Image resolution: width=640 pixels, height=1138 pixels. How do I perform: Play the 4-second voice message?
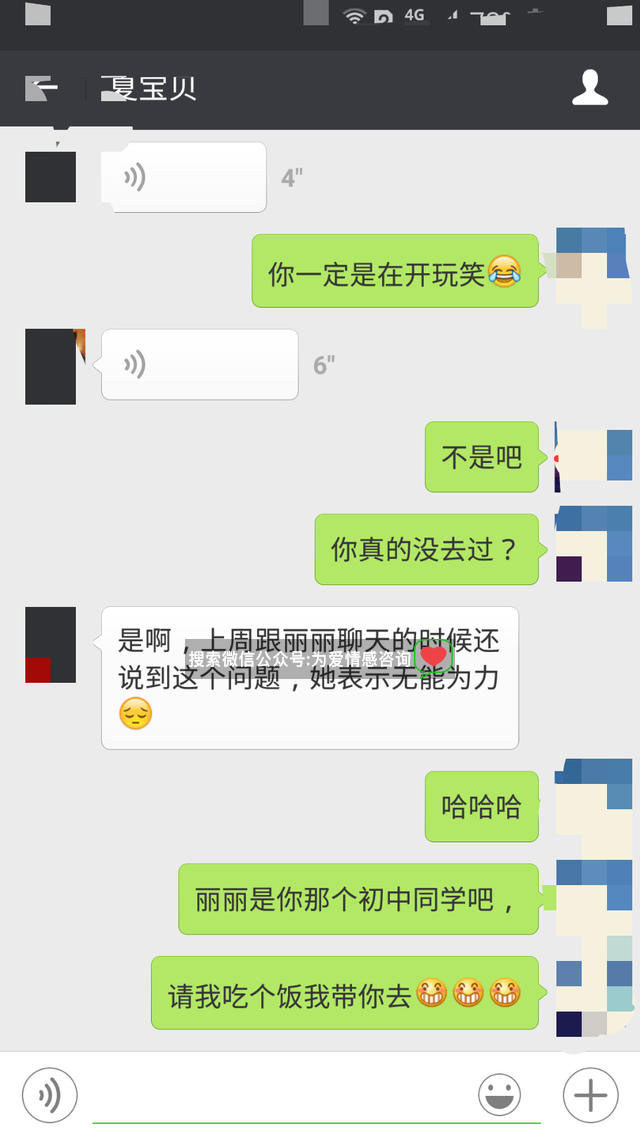(x=184, y=178)
